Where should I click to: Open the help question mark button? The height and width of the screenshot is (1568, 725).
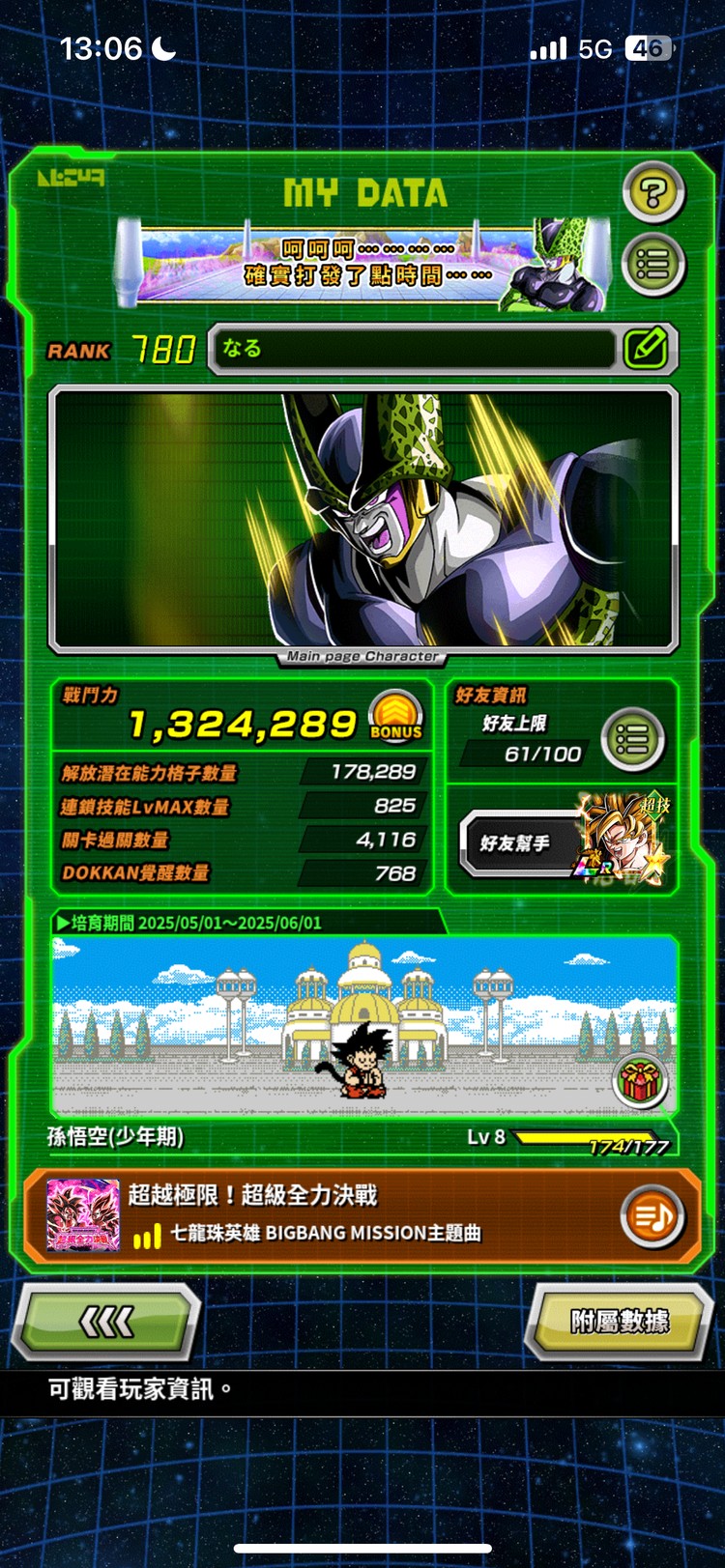[652, 193]
